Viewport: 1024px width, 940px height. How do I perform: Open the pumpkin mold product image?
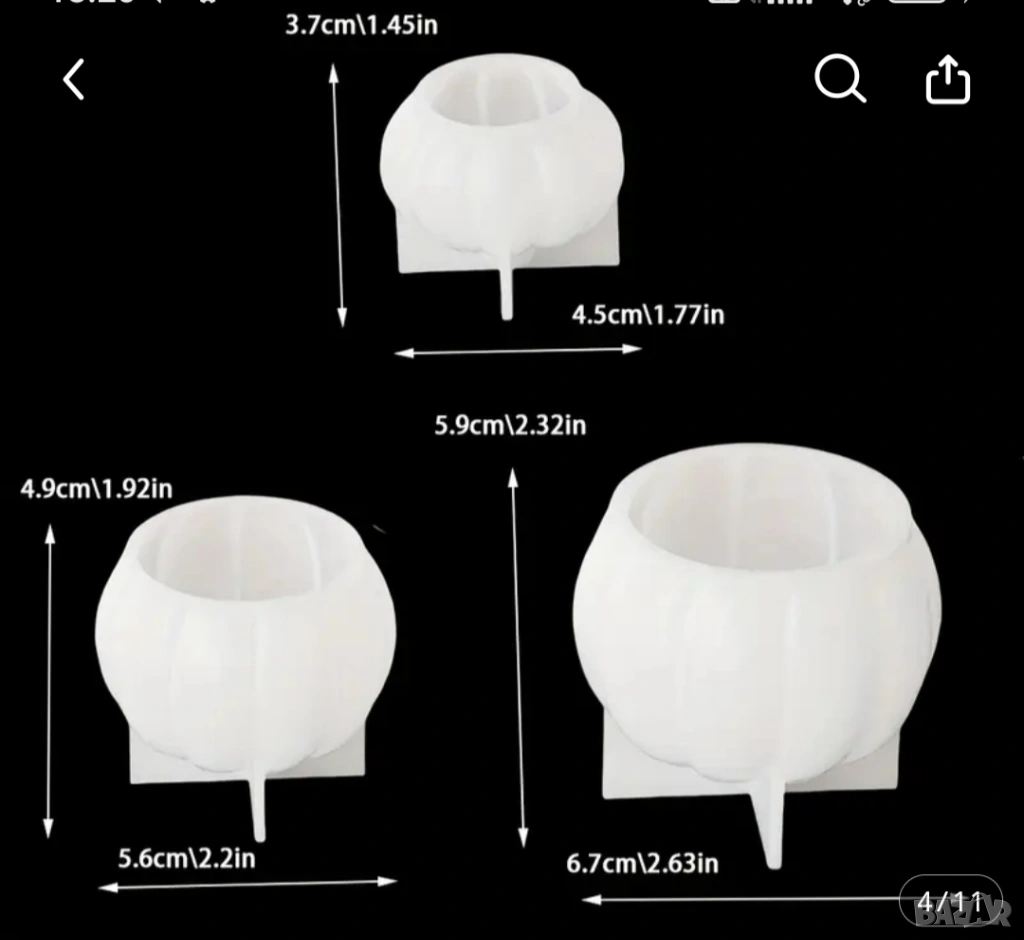tap(512, 500)
